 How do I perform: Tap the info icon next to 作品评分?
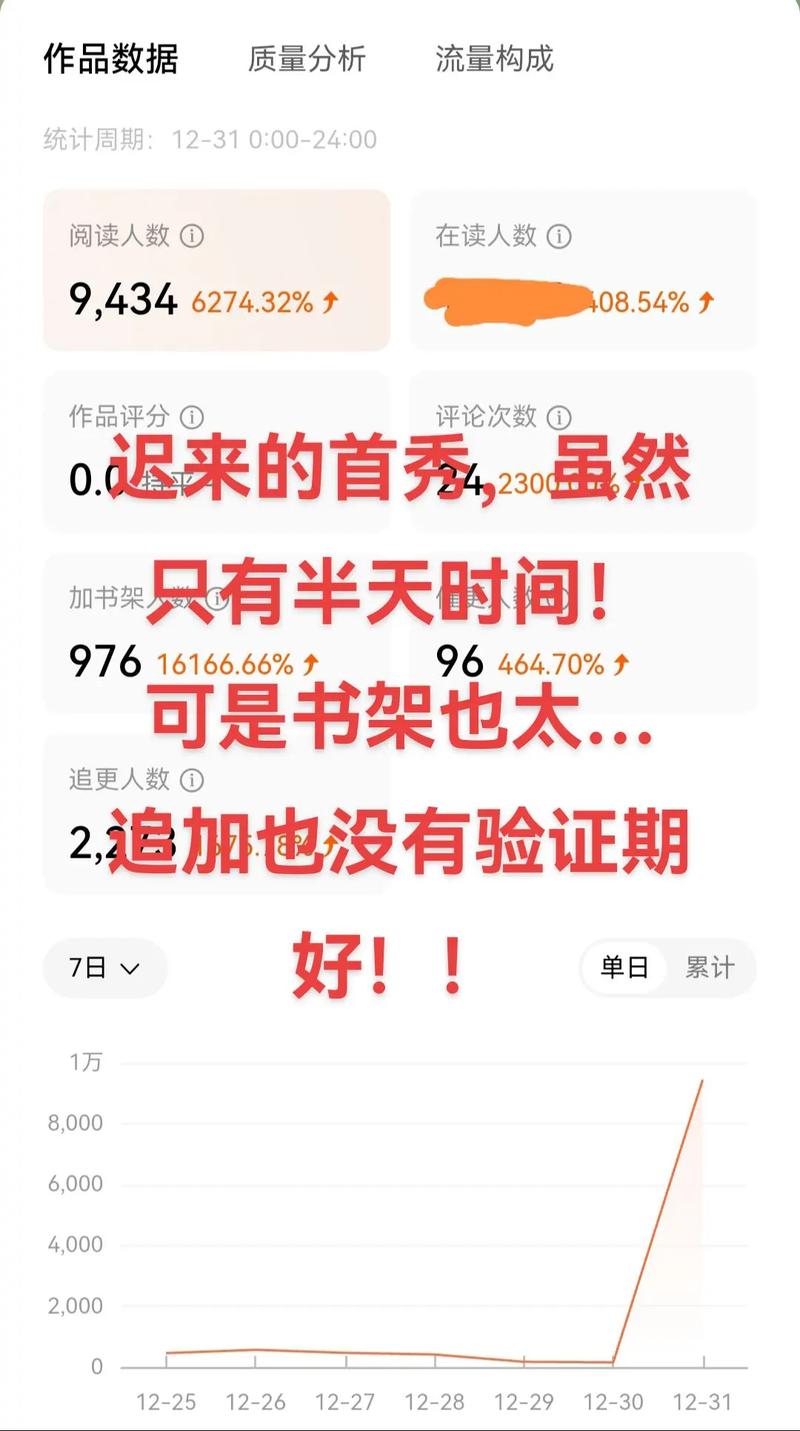[x=191, y=417]
